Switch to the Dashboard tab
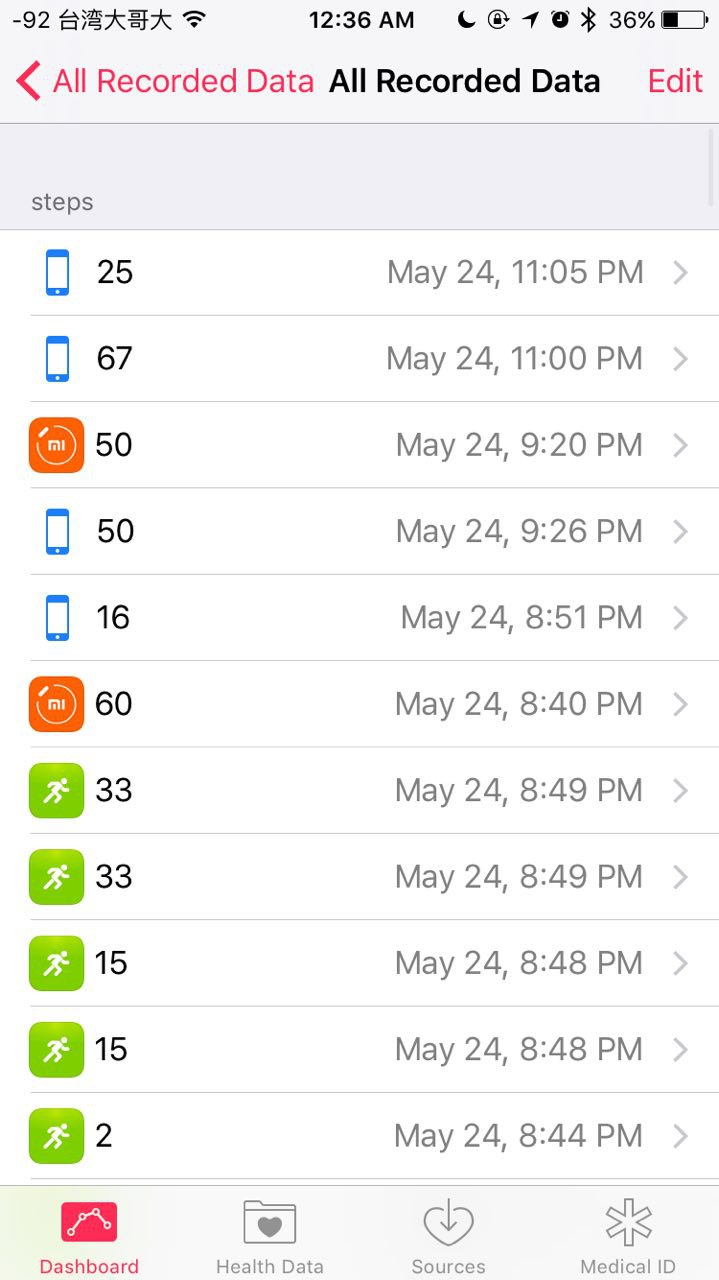This screenshot has height=1280, width=719. click(x=89, y=1236)
